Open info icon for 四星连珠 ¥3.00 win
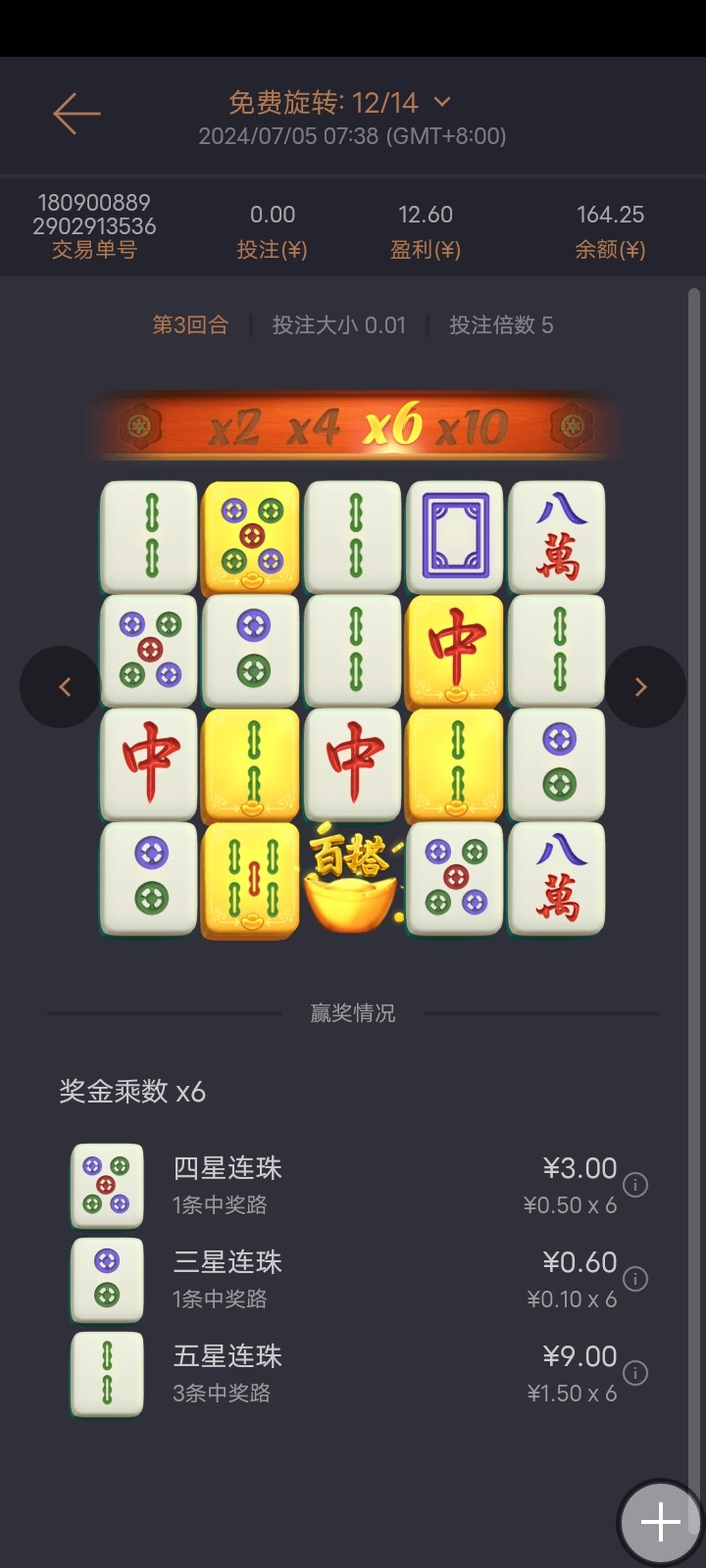706x1568 pixels. (x=635, y=1185)
